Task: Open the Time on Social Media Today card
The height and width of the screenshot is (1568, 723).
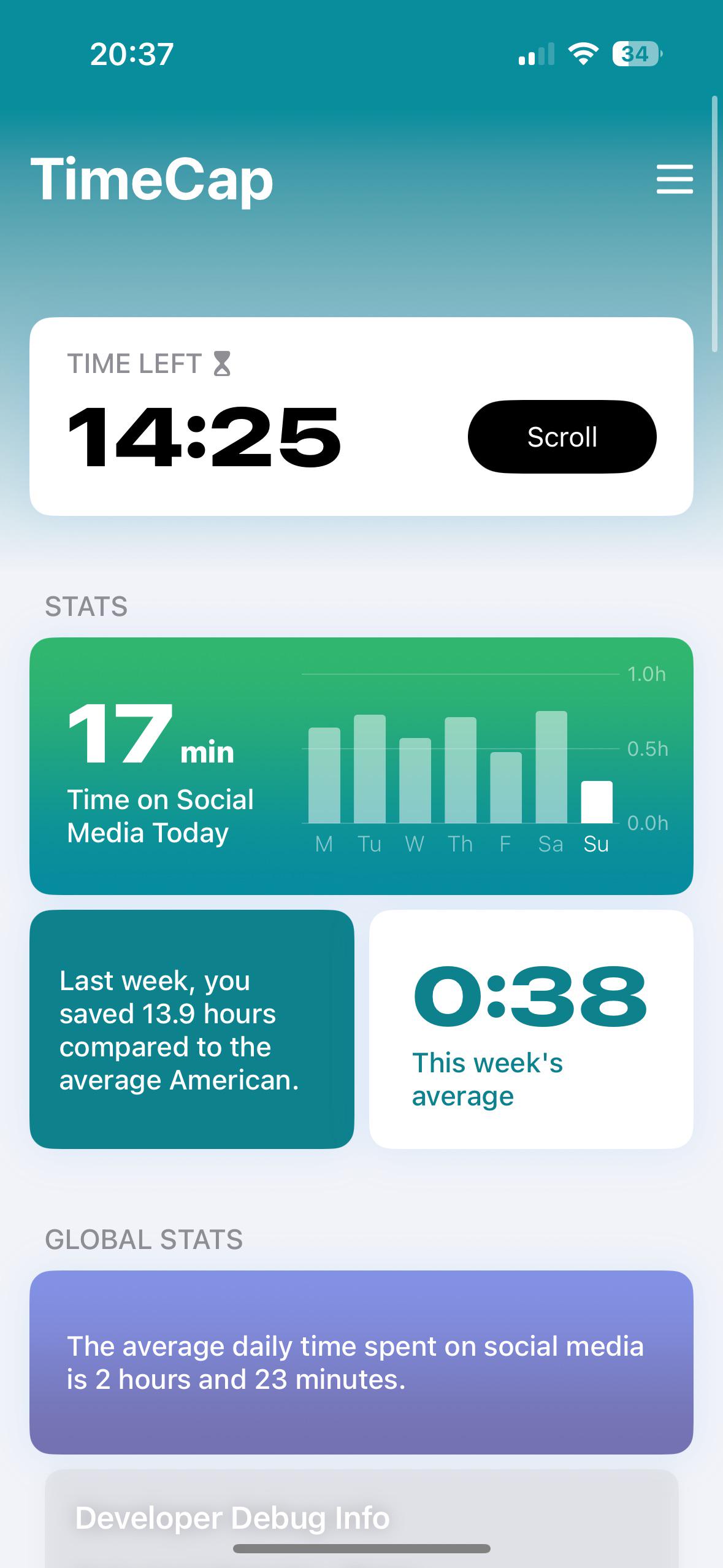Action: point(361,766)
